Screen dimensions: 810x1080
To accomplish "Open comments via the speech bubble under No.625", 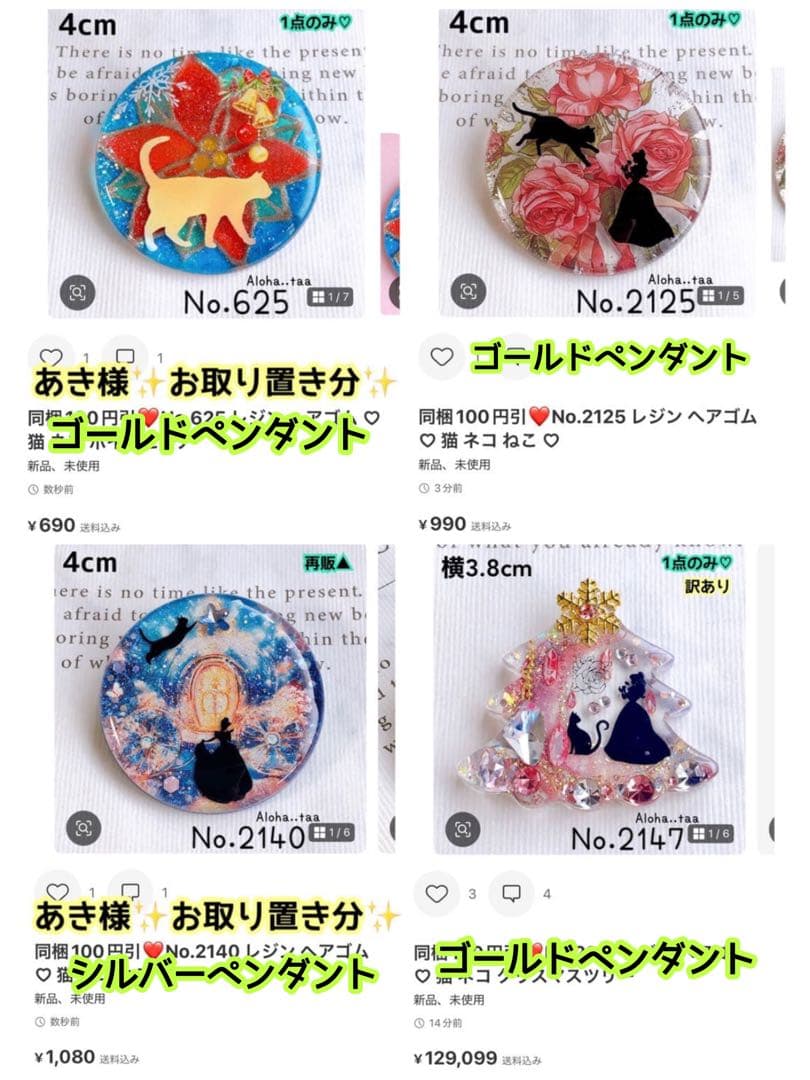I will tap(123, 354).
